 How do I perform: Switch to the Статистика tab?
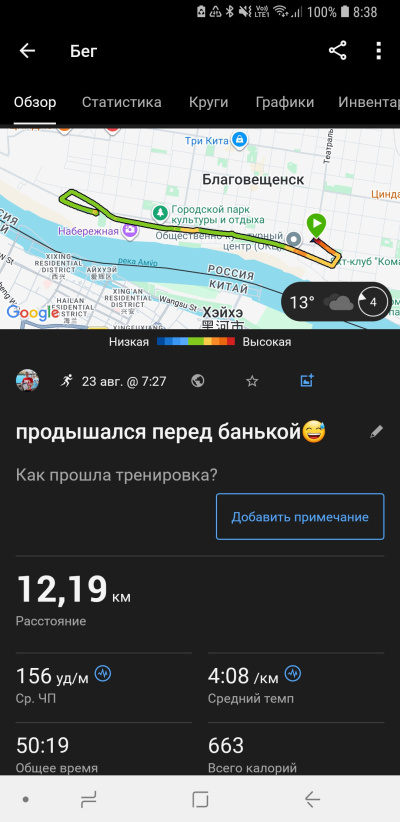tap(122, 102)
